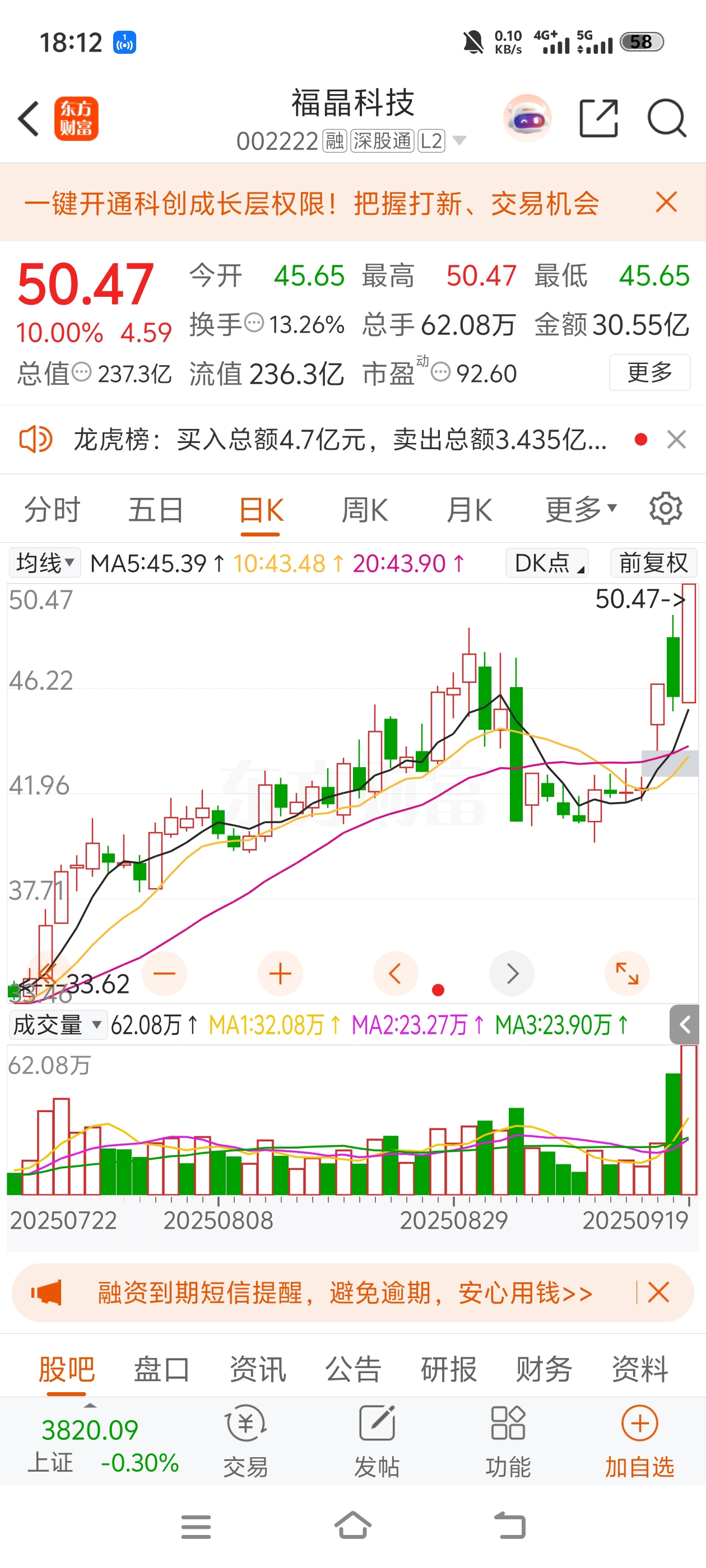Dismiss the 龙虎榜 news ticker
Screen dimensions: 706x1568
coord(676,439)
